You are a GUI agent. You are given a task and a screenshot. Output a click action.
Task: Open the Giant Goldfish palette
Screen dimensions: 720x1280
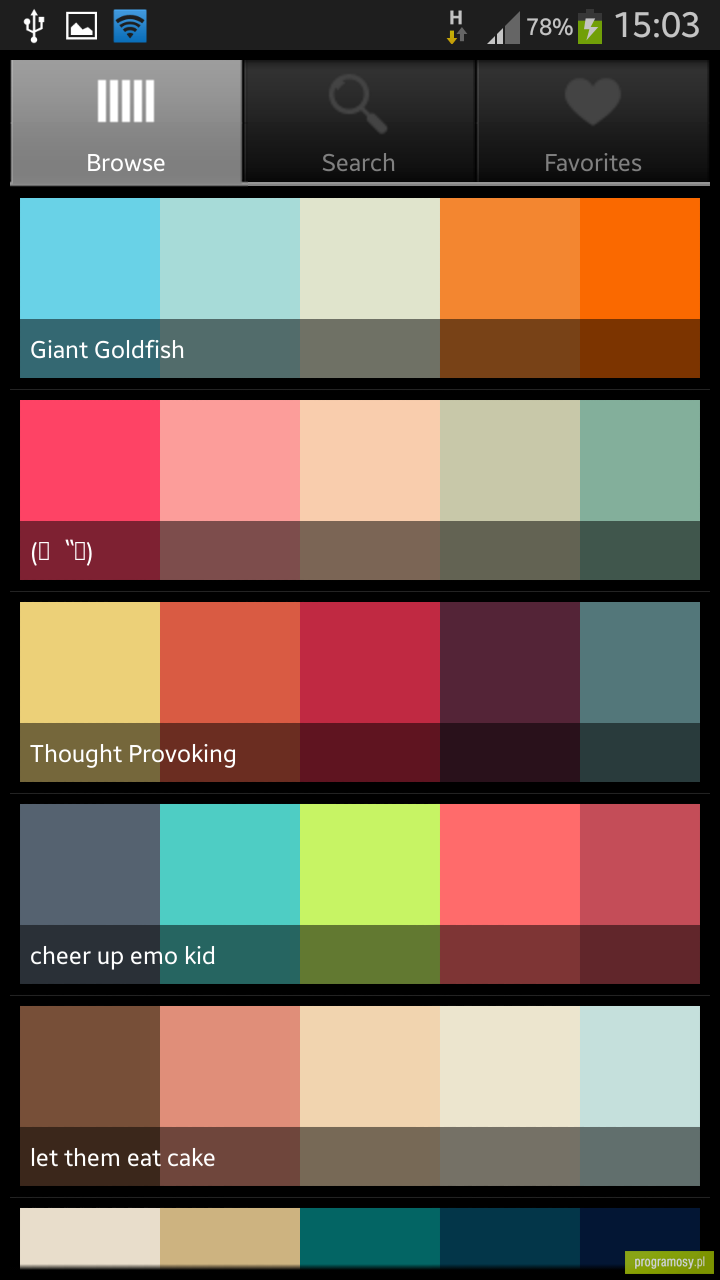360,288
